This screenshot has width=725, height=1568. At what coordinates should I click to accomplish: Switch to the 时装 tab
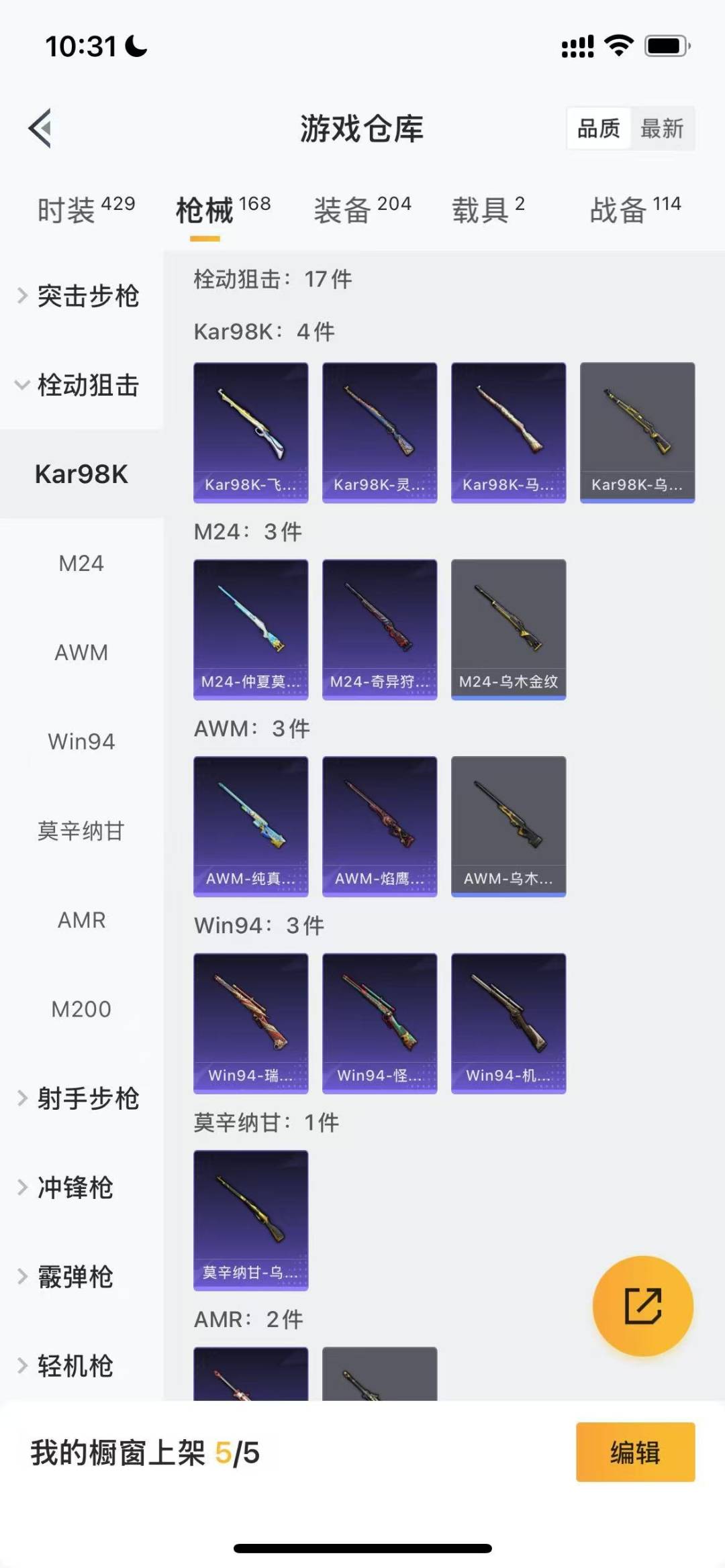87,209
